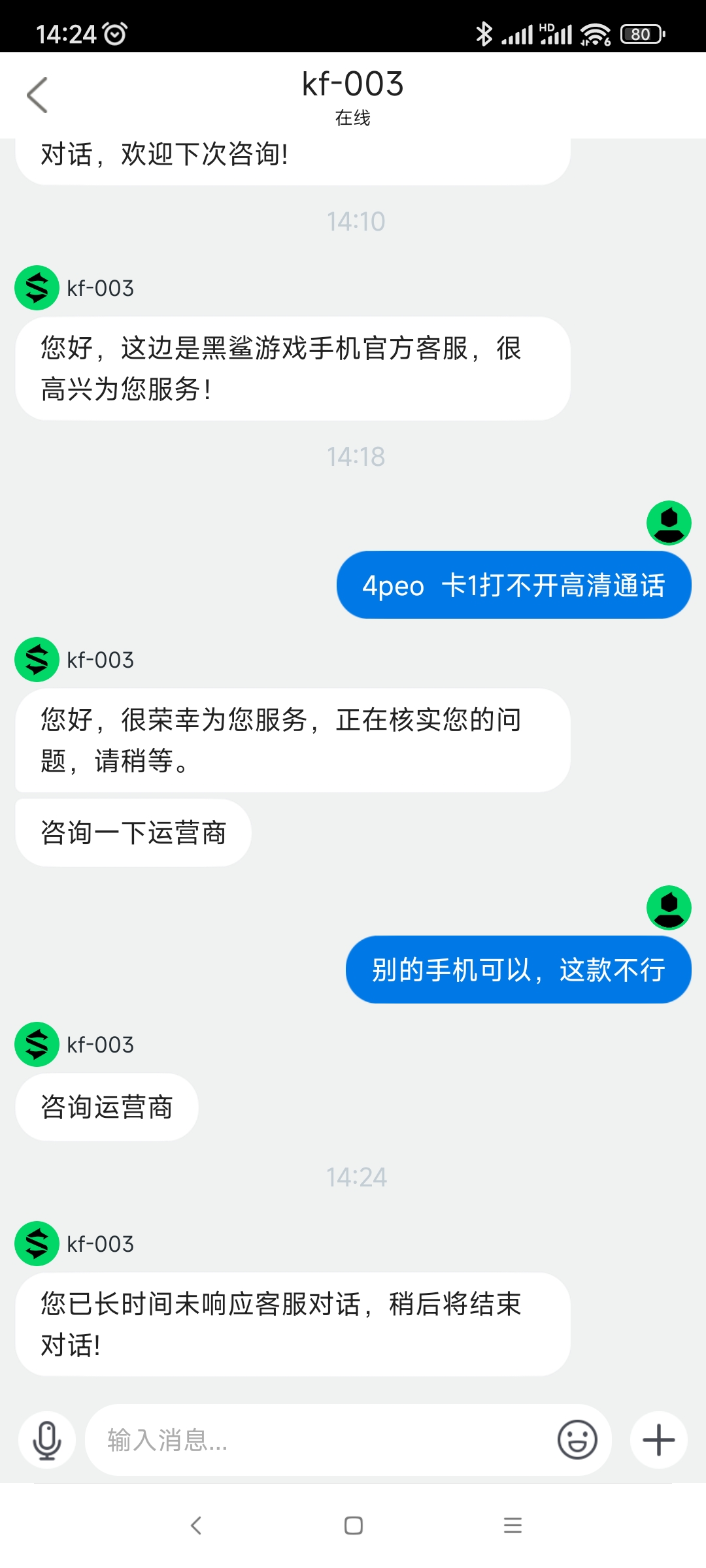Tap the system back button
This screenshot has height=1568, width=706.
(x=195, y=1526)
